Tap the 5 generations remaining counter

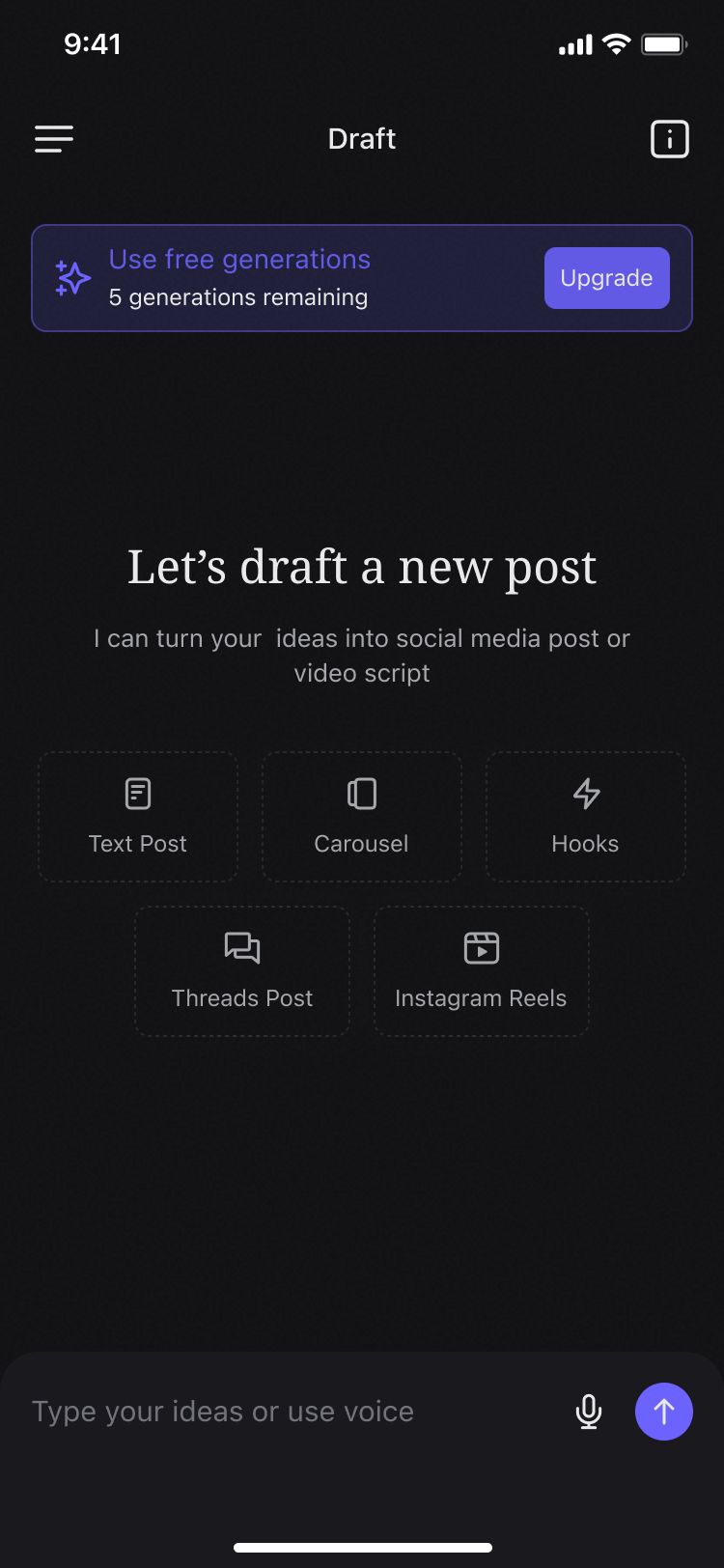238,297
